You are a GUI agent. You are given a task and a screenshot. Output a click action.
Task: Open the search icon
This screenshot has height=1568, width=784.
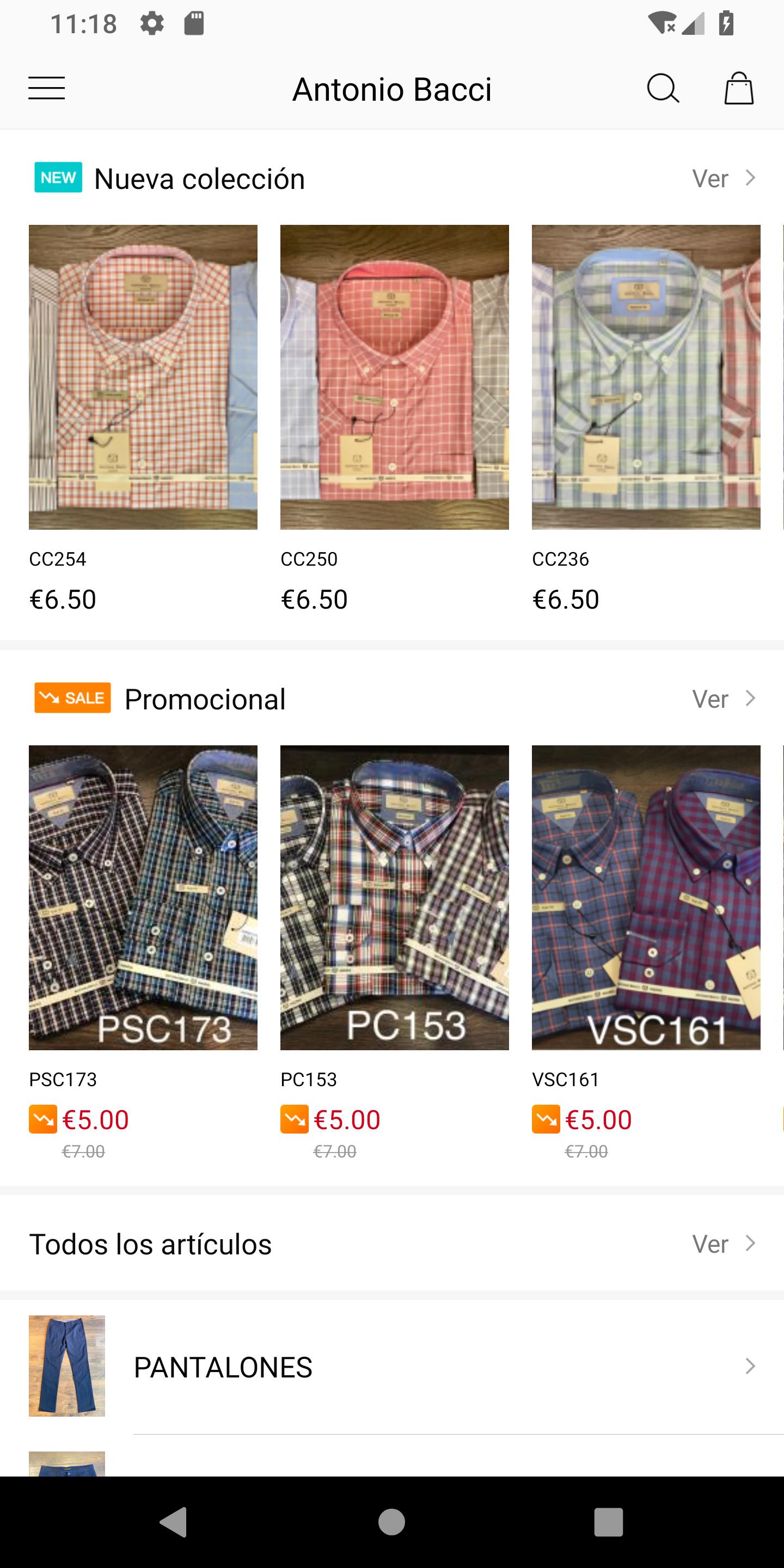[663, 89]
